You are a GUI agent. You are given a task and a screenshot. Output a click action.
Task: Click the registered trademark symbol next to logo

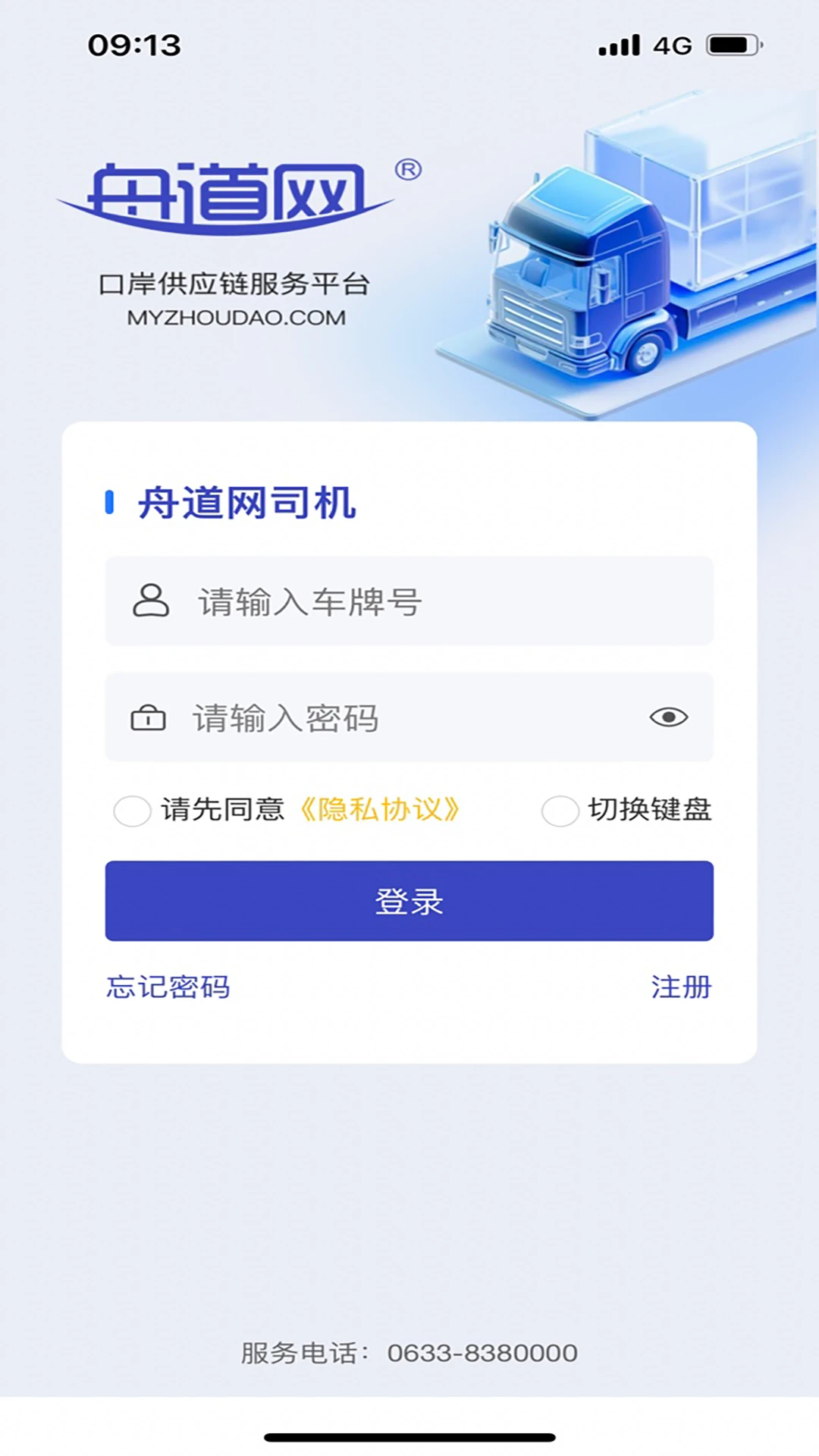[407, 167]
